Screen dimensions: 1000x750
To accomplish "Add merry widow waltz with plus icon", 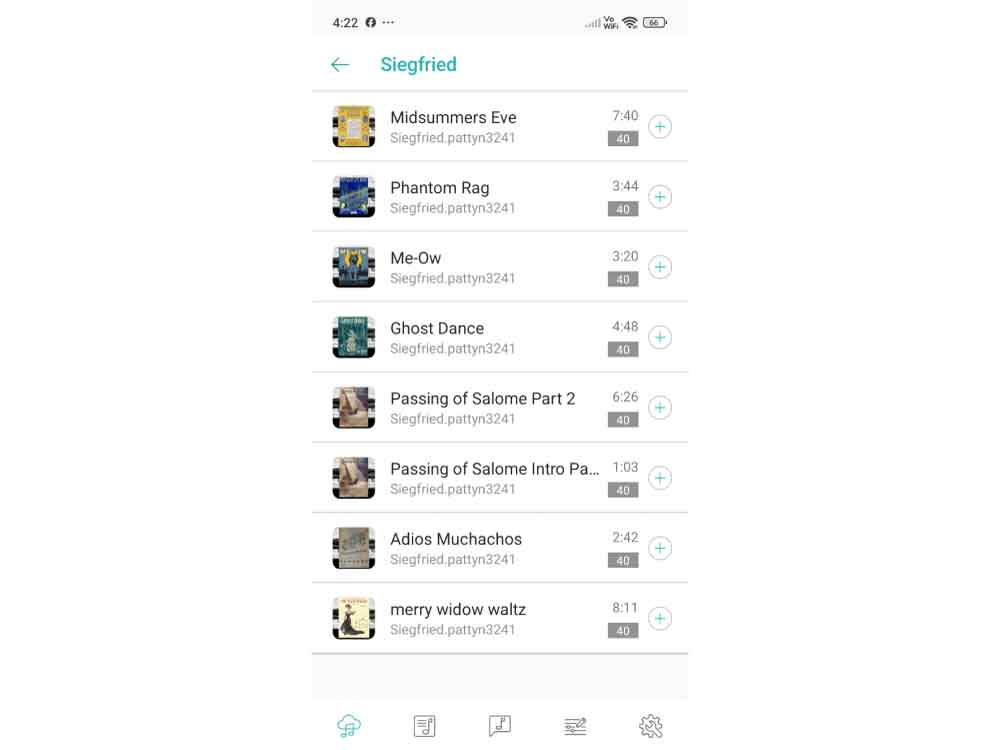I will (660, 618).
